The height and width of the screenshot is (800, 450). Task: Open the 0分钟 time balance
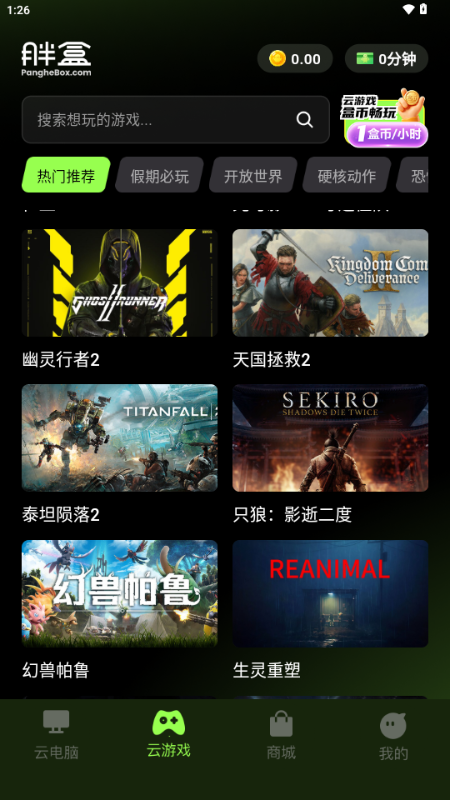[x=386, y=59]
